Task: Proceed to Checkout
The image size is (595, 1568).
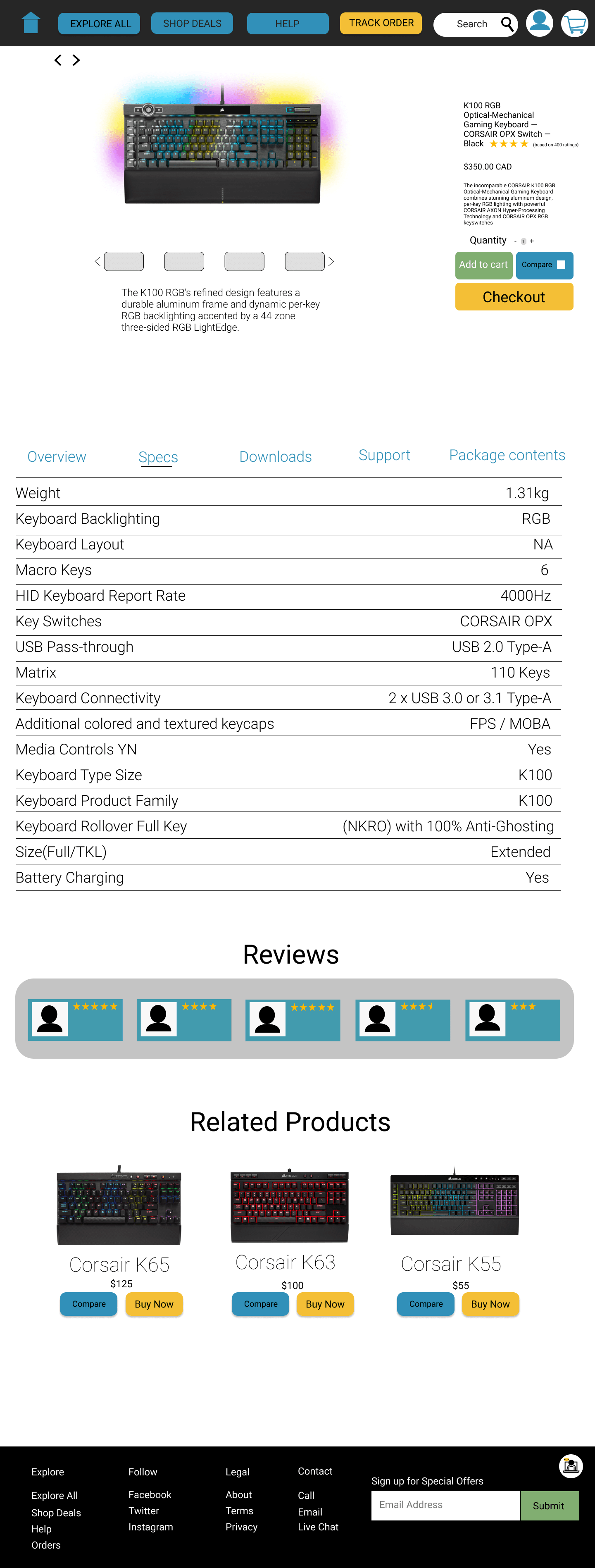Action: tap(514, 297)
